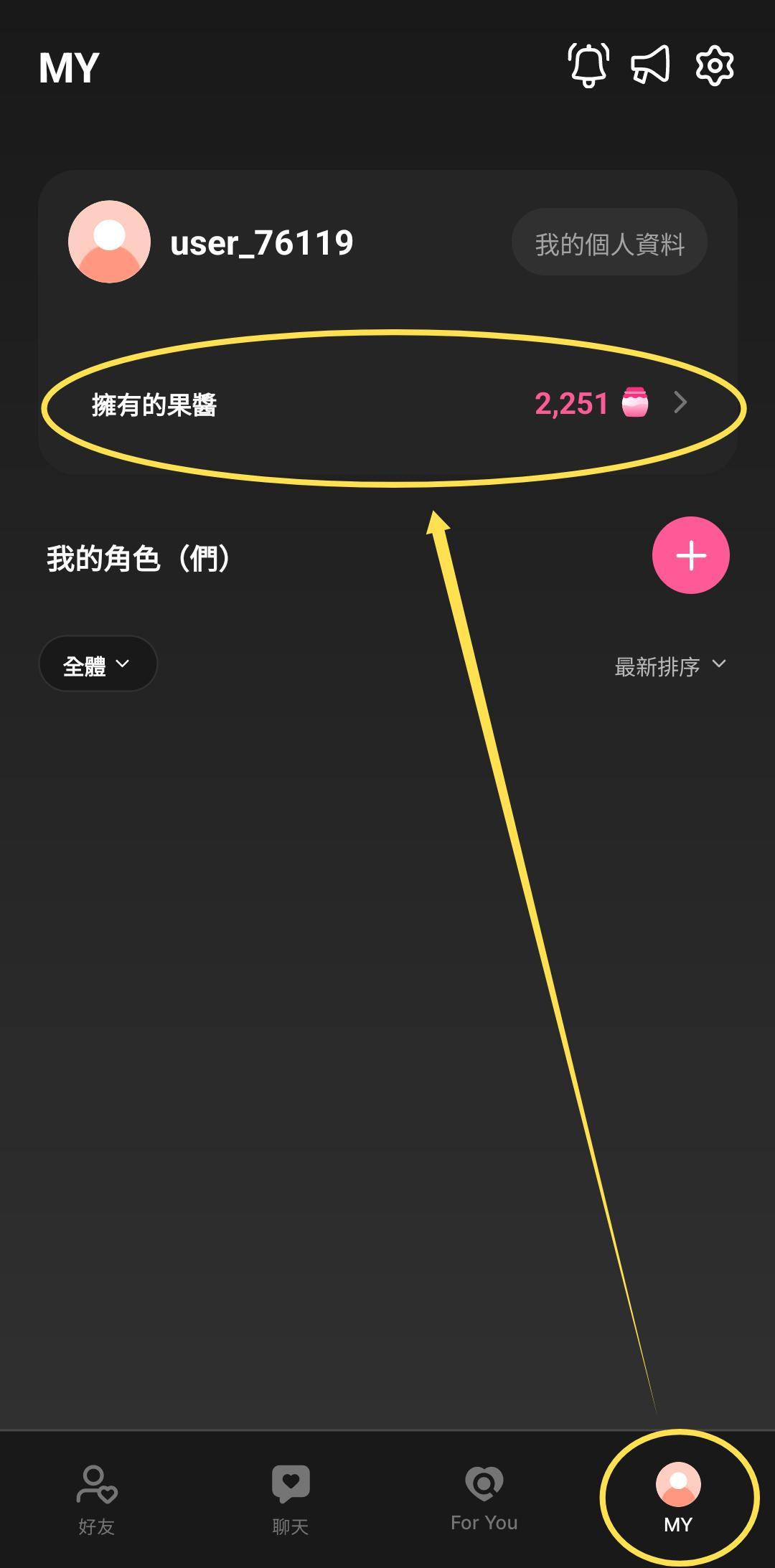775x1568 pixels.
Task: Open the 最新排序 sort dropdown
Action: coord(671,666)
